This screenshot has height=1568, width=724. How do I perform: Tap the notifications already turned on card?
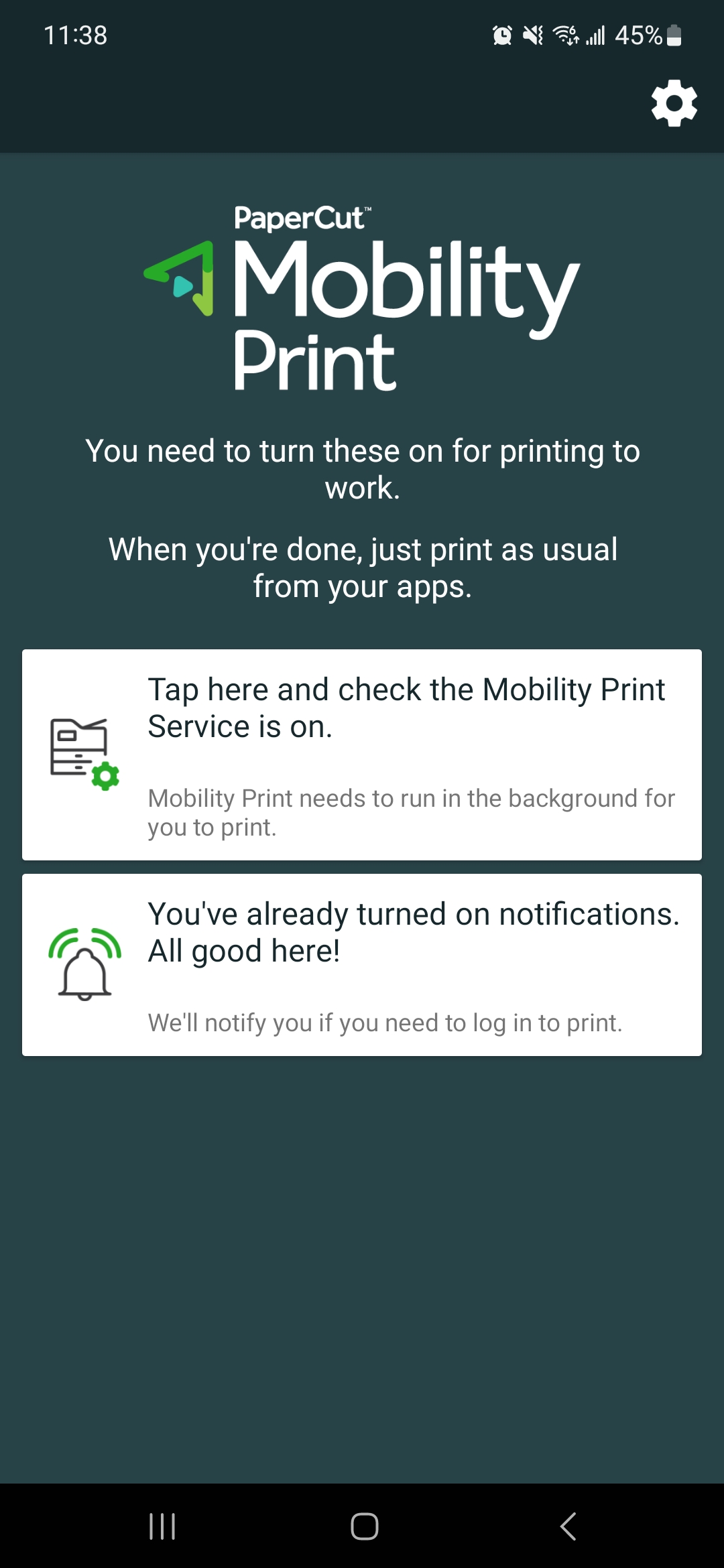[x=362, y=965]
